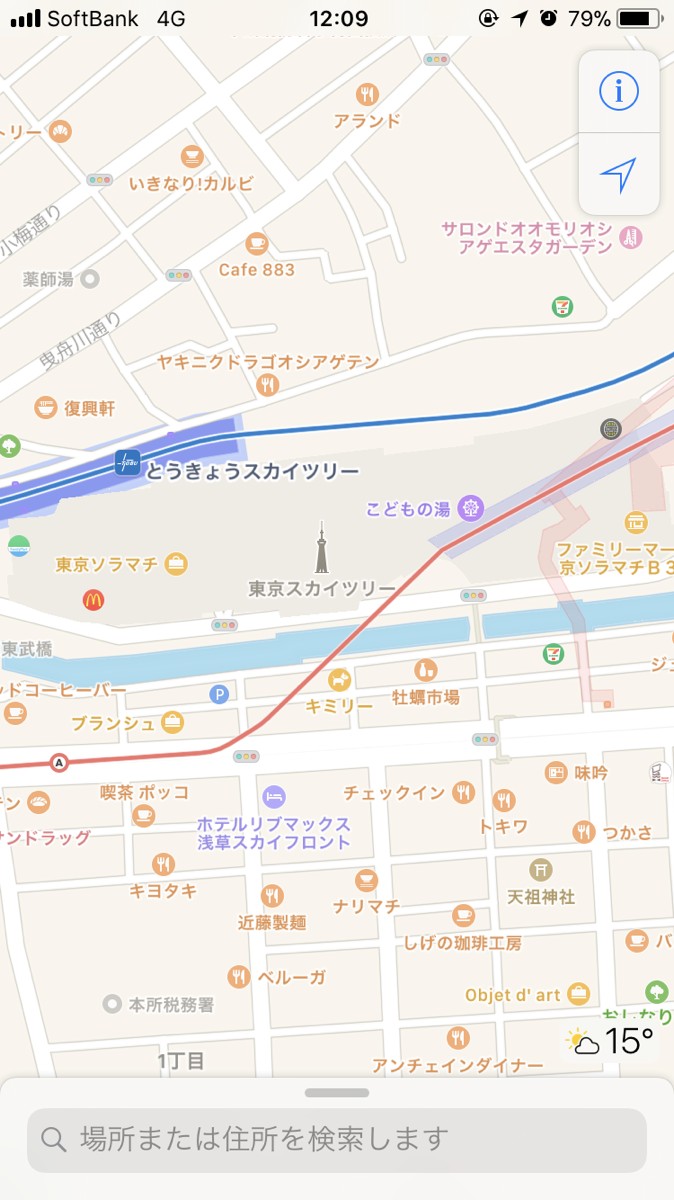The width and height of the screenshot is (674, 1200).
Task: Open the アンチェインダイナー restaurant marker
Action: coord(458,1038)
